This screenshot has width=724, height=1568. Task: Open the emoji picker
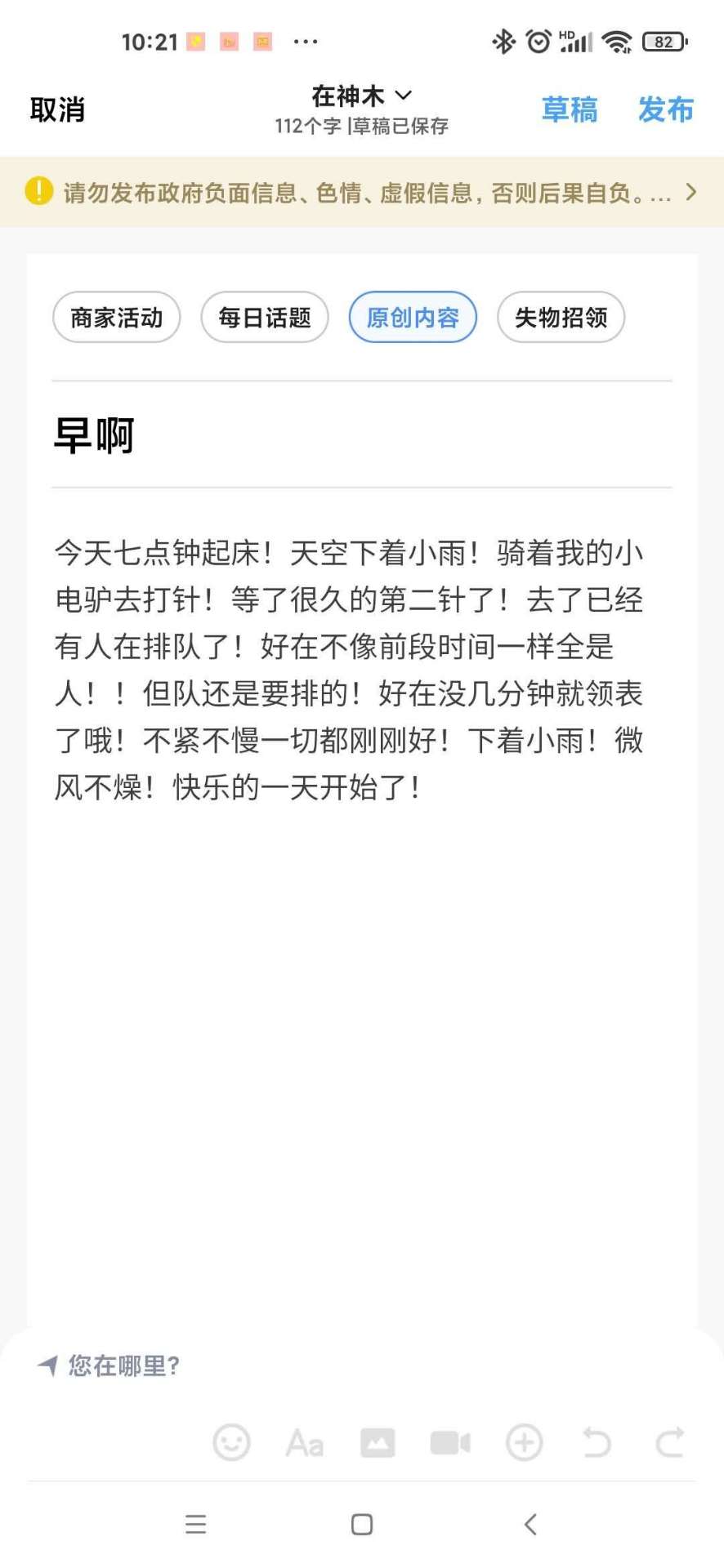pyautogui.click(x=231, y=1442)
